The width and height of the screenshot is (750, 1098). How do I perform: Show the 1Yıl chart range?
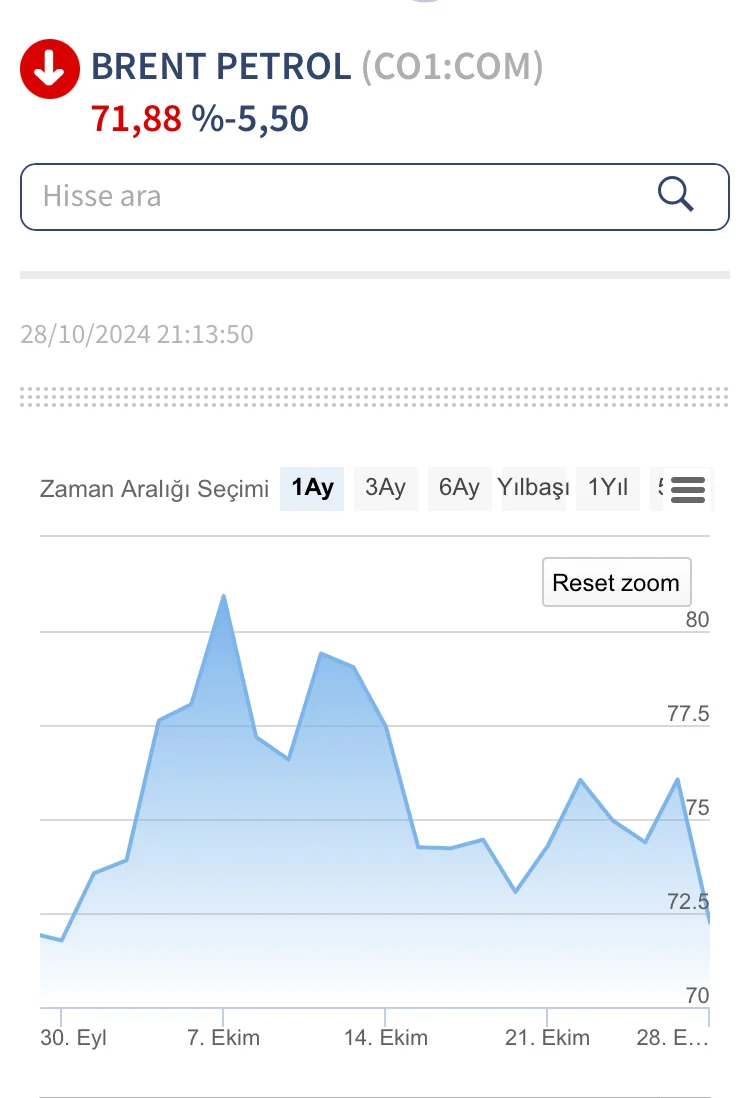click(x=608, y=488)
